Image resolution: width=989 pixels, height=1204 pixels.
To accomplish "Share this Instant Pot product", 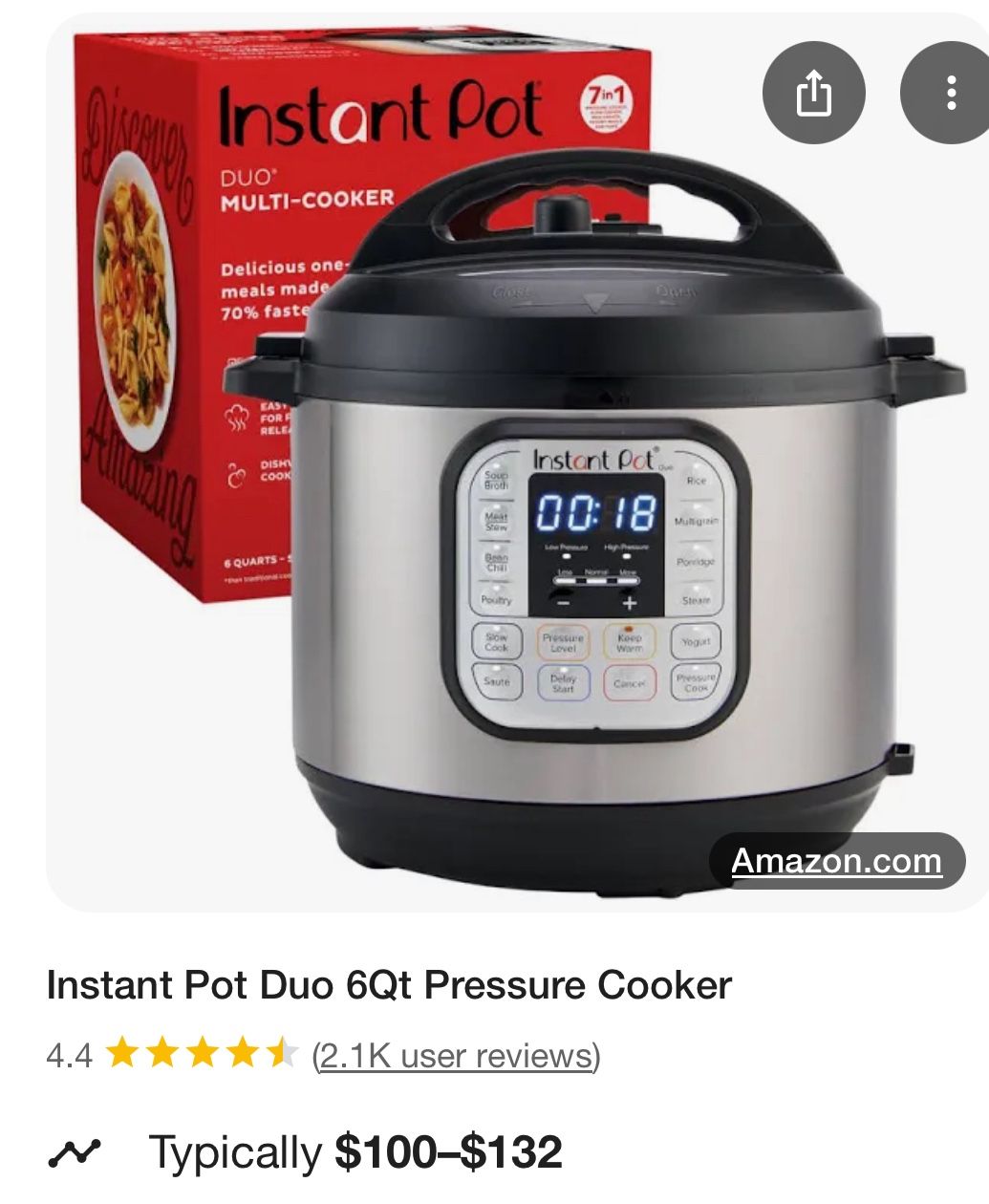I will click(813, 93).
